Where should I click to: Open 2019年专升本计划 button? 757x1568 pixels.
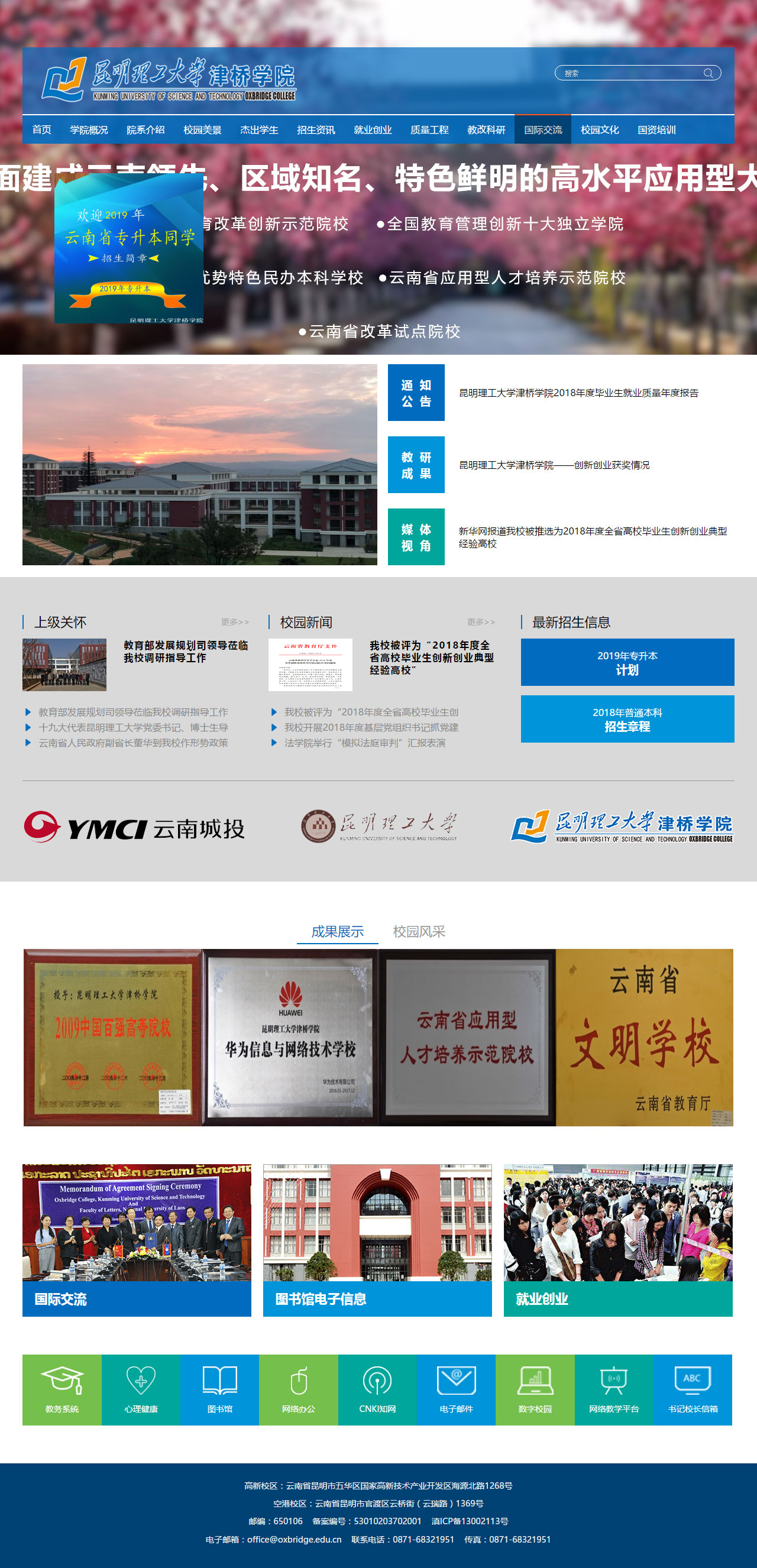point(627,662)
